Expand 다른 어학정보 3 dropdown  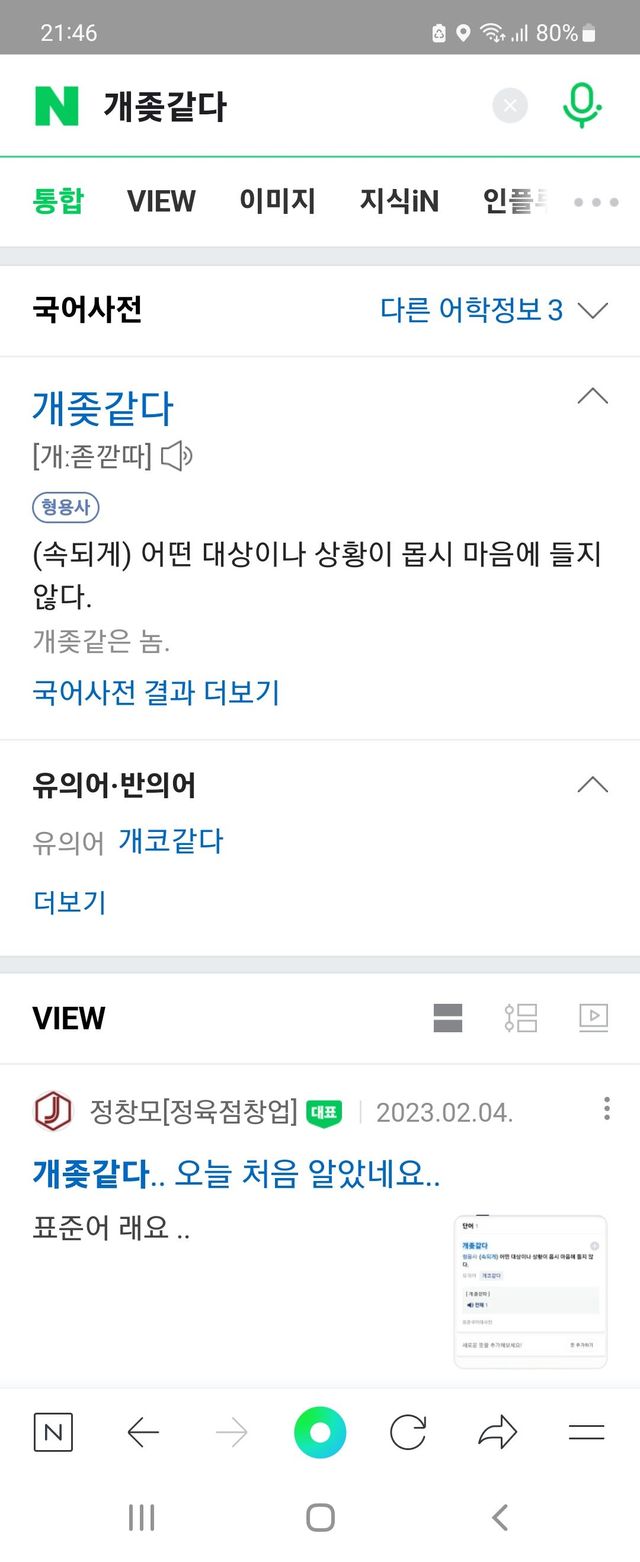494,310
